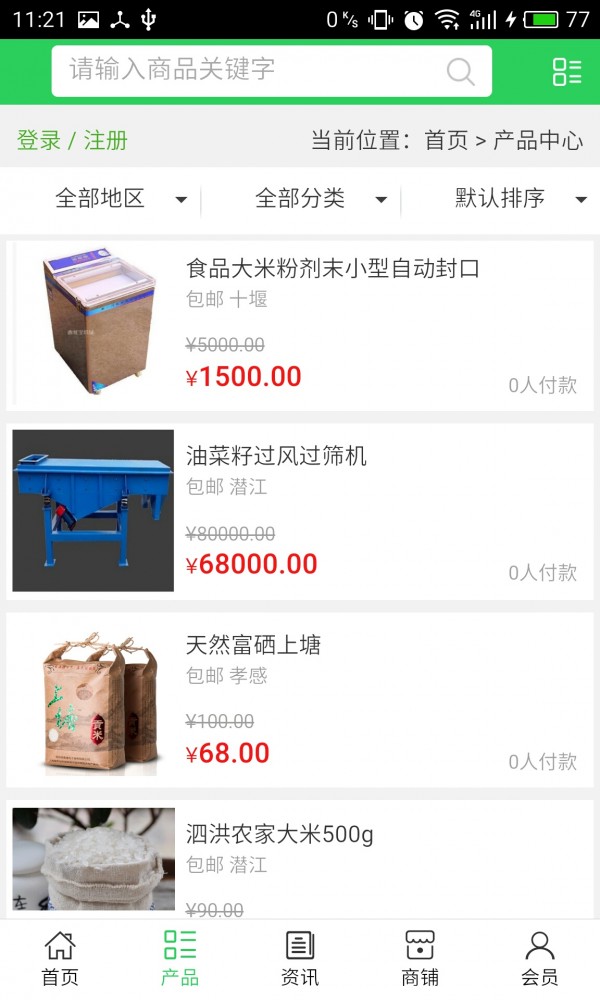Open the 食品大米粉剂末小型自动封口 product
Viewport: 600px width, 1000px height.
tap(333, 268)
